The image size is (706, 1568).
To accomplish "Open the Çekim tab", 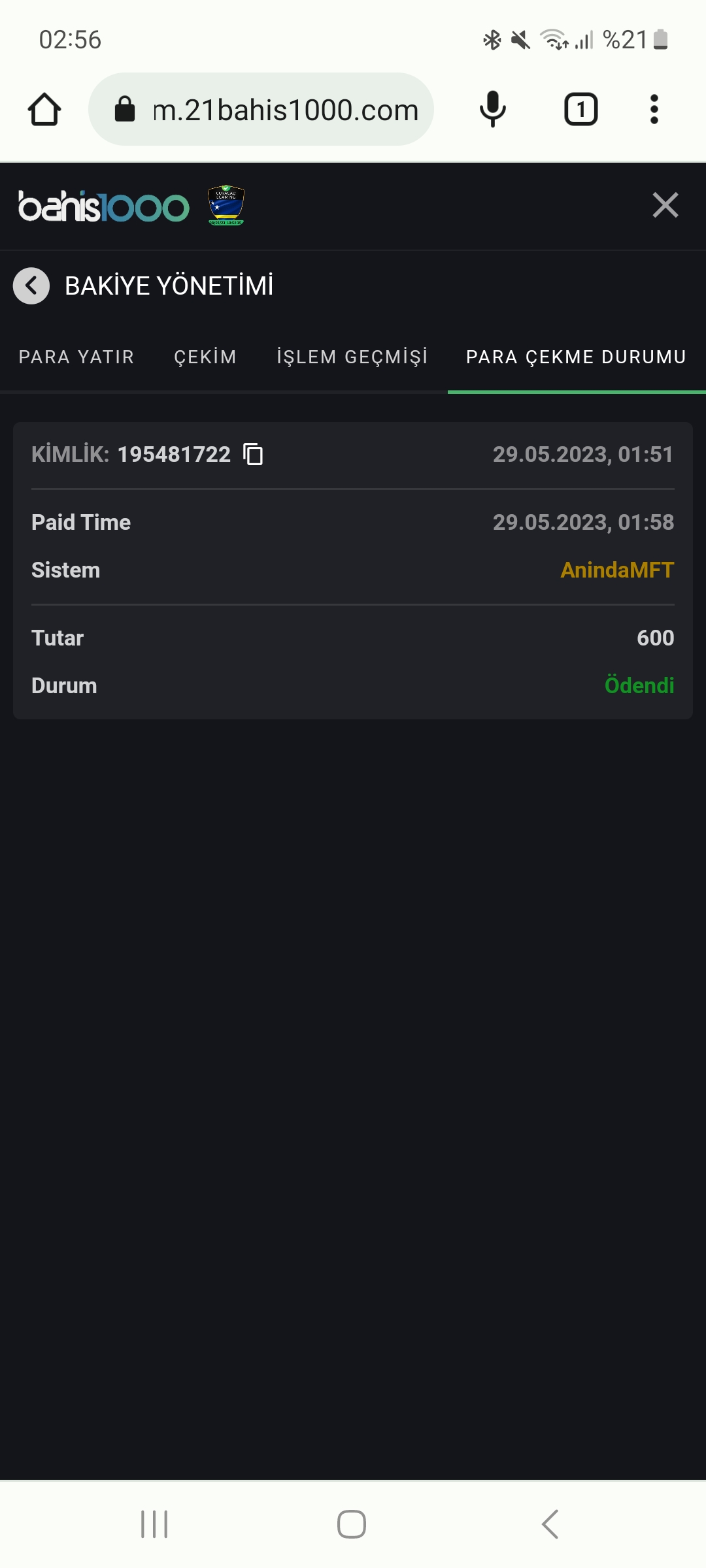I will click(205, 357).
